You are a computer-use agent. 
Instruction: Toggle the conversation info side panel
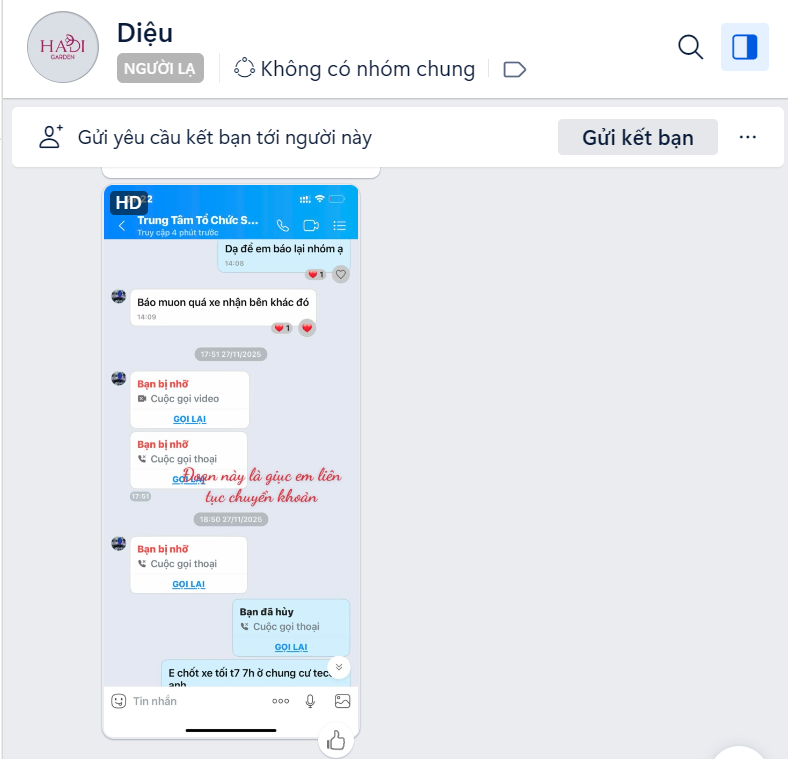(744, 47)
